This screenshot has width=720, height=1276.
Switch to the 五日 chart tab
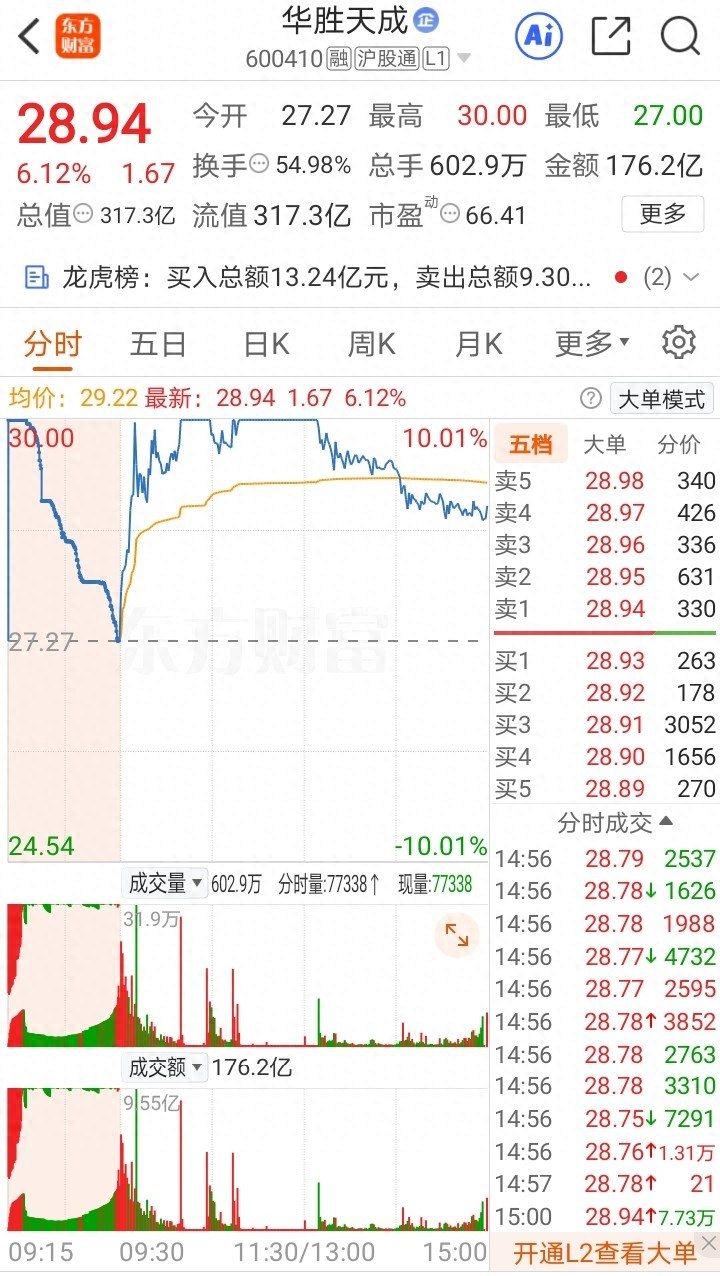pos(158,344)
